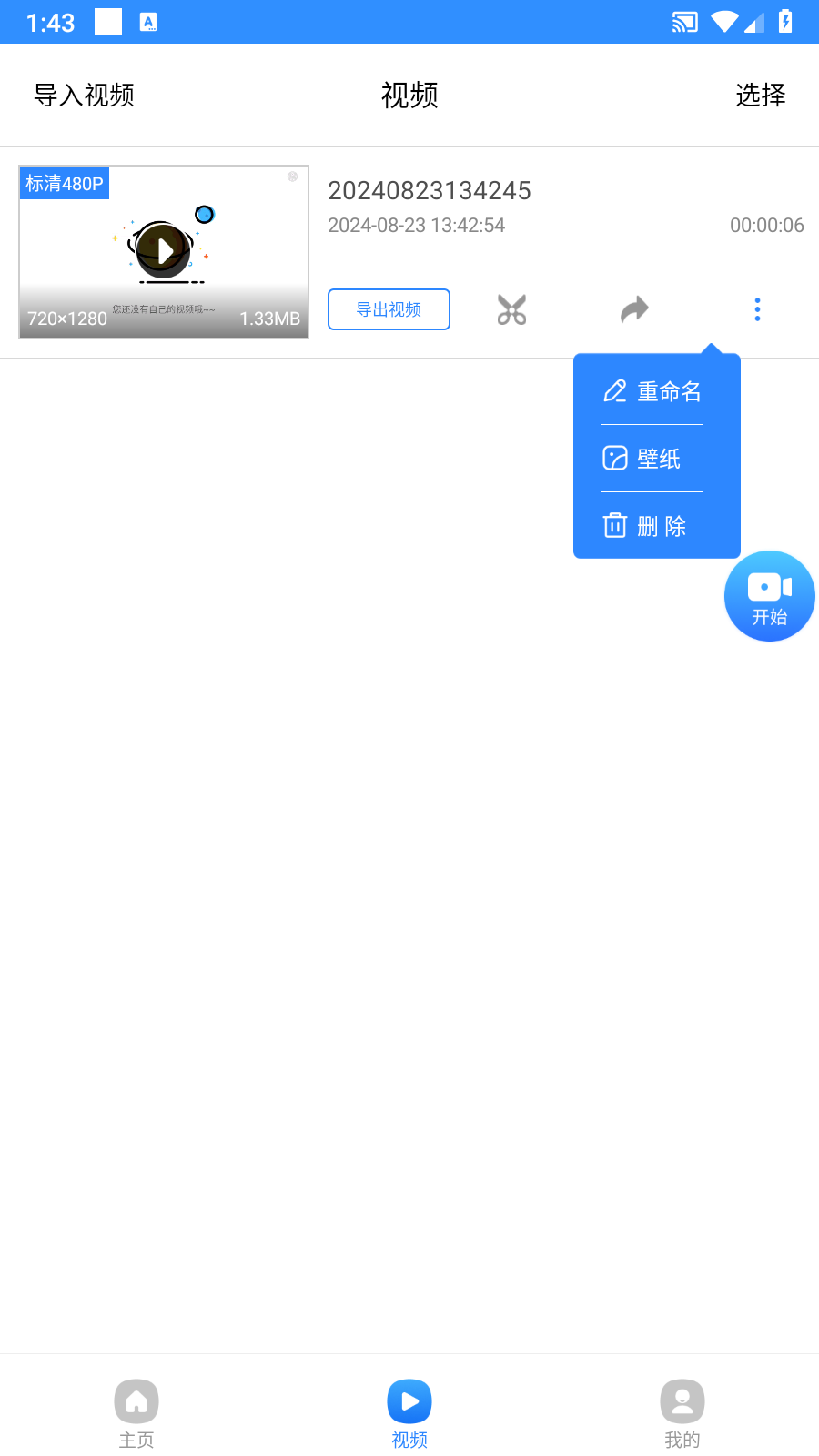
Task: Tap 导入视频 to import a video
Action: [84, 95]
